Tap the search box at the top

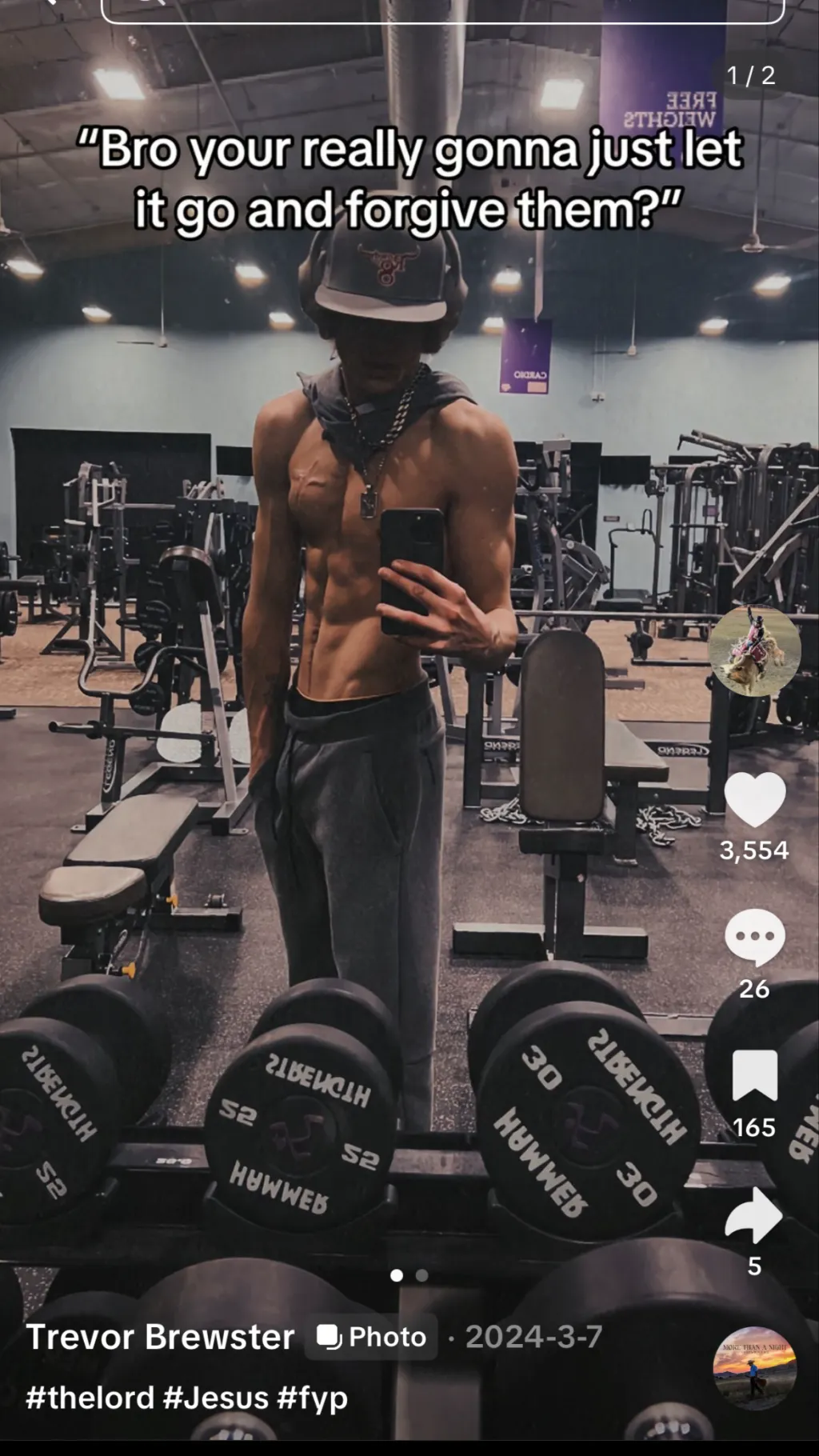442,10
